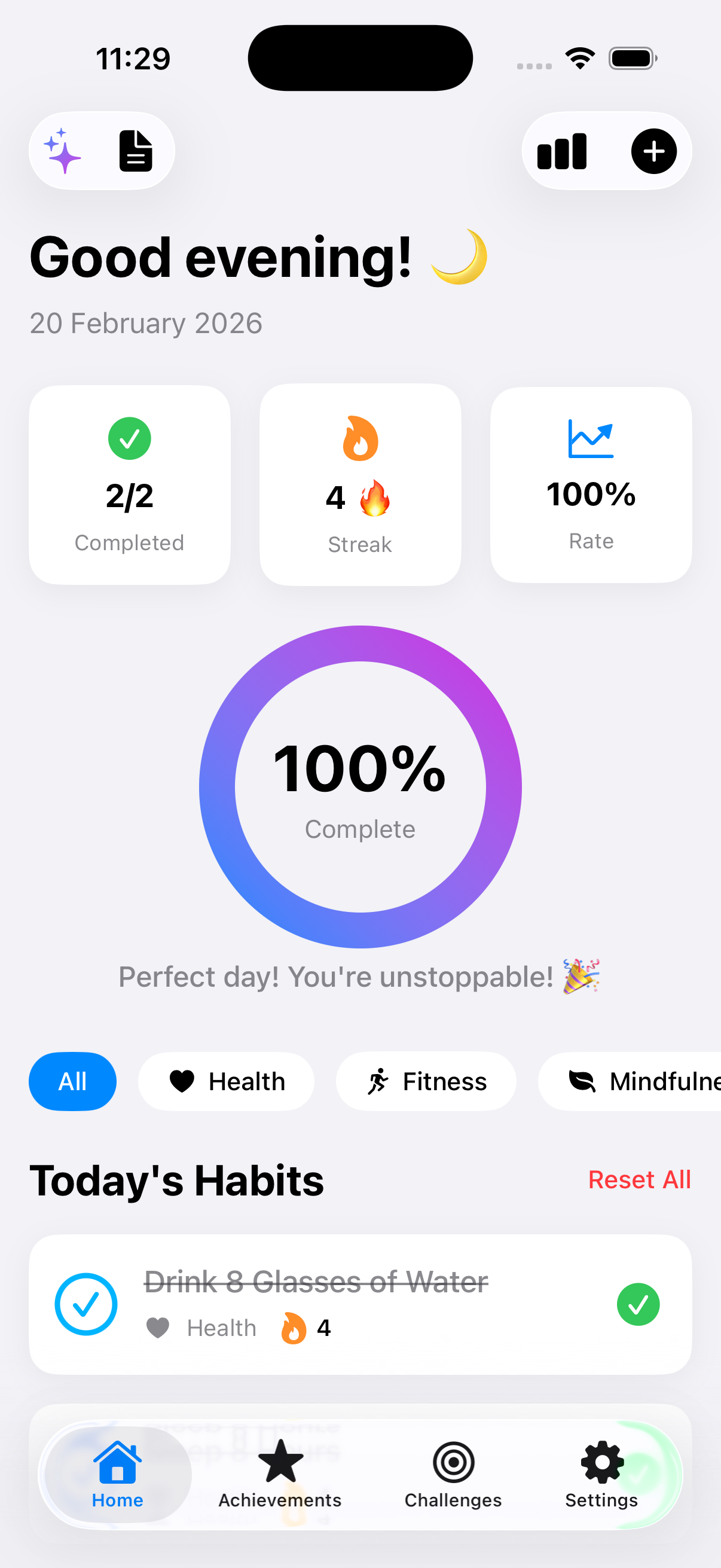The height and width of the screenshot is (1568, 721).
Task: Open the statistics bar chart
Action: pos(561,151)
